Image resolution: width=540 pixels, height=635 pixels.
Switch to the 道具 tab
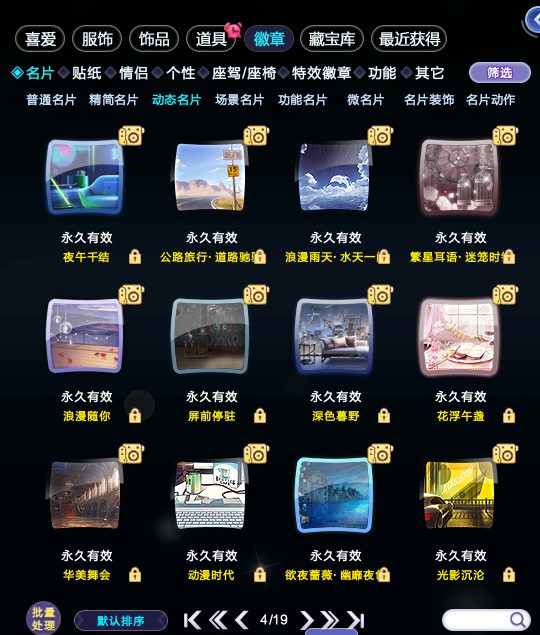[211, 39]
